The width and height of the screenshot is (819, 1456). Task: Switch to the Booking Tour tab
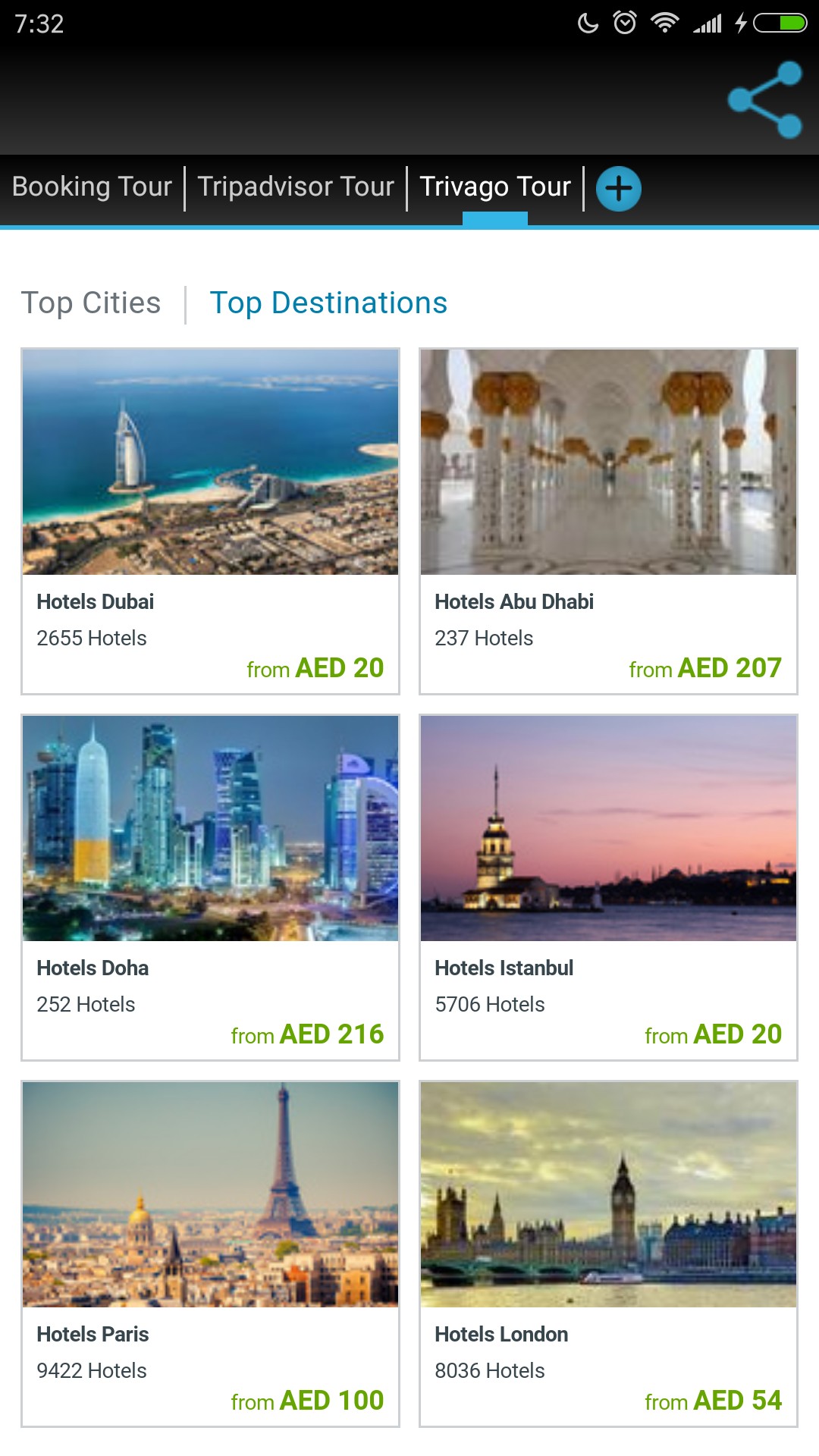coord(92,187)
